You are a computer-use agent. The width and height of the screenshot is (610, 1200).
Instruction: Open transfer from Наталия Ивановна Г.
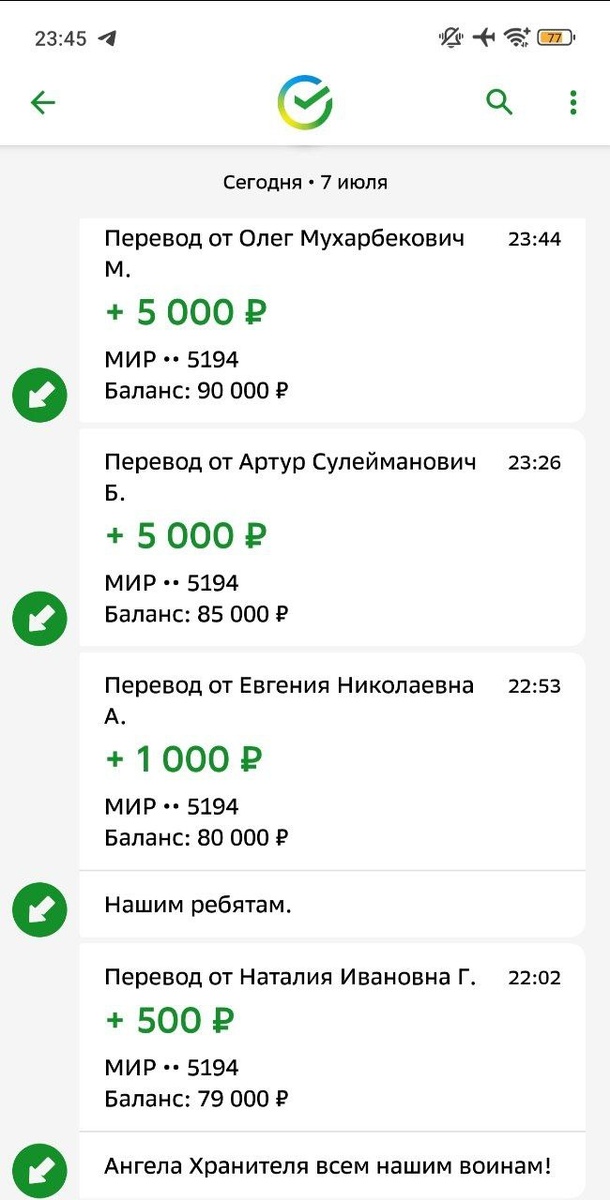(x=332, y=1038)
